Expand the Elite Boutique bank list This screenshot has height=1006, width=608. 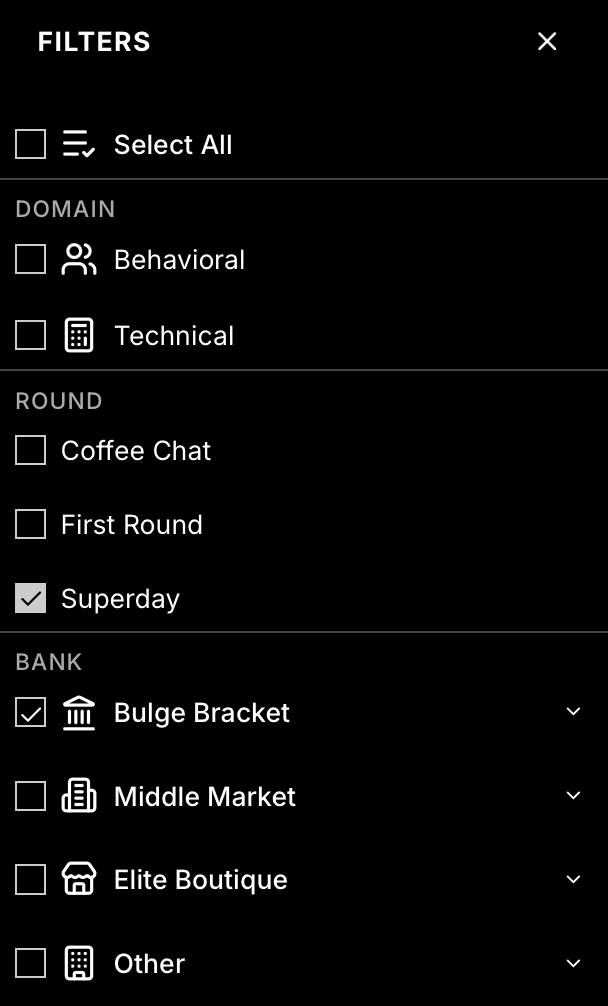click(x=573, y=879)
